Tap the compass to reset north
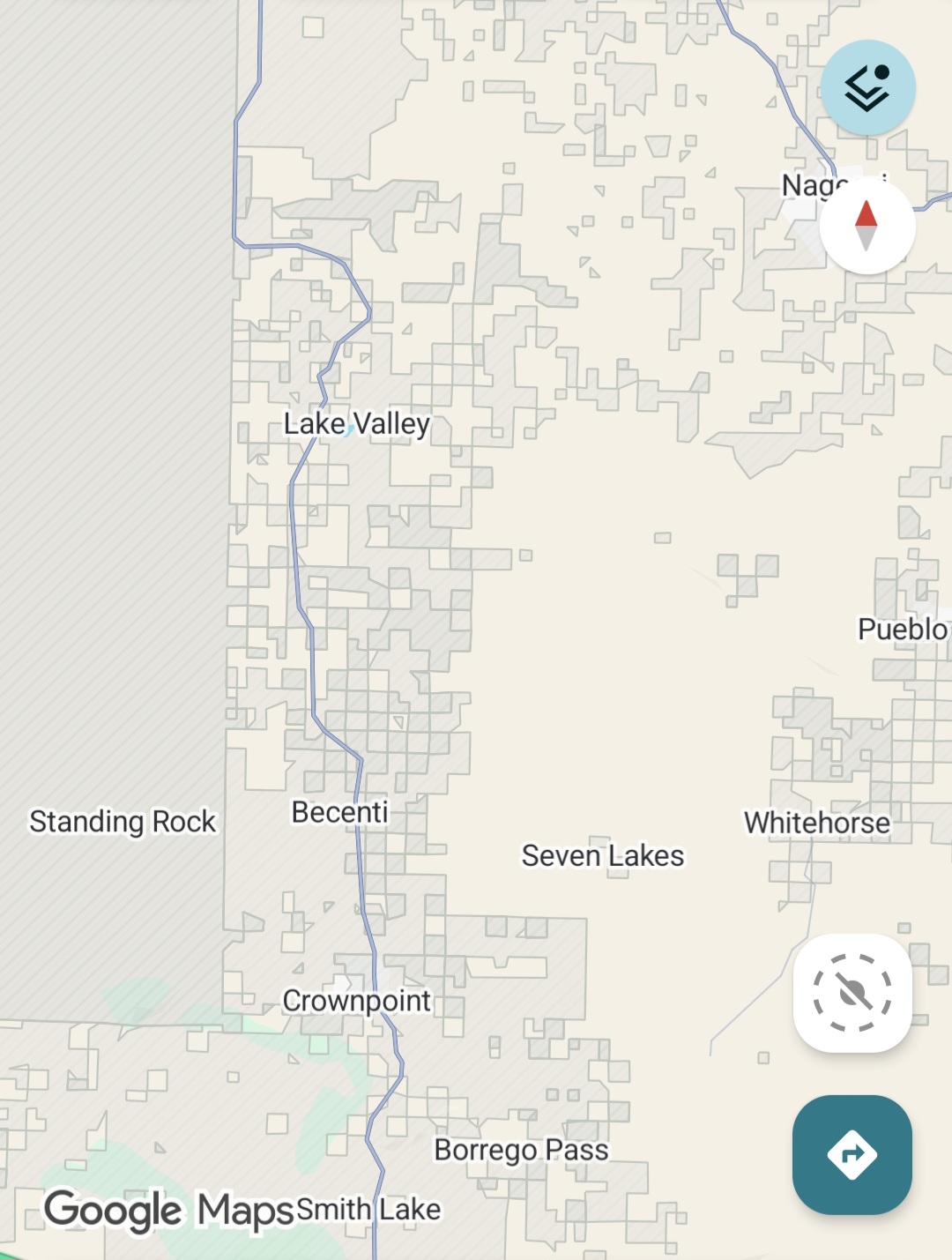Viewport: 952px width, 1260px height. pos(867,226)
